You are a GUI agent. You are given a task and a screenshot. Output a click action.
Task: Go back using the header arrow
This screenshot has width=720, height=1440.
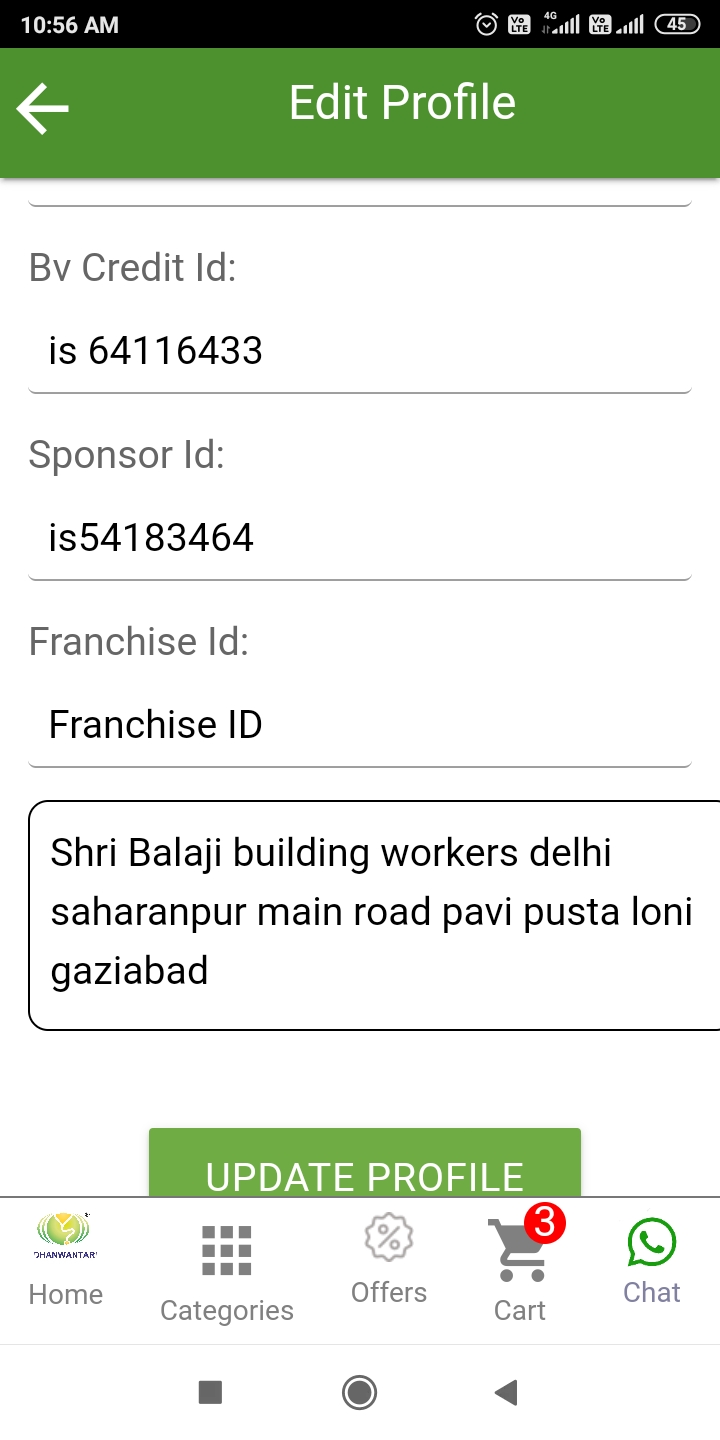42,108
